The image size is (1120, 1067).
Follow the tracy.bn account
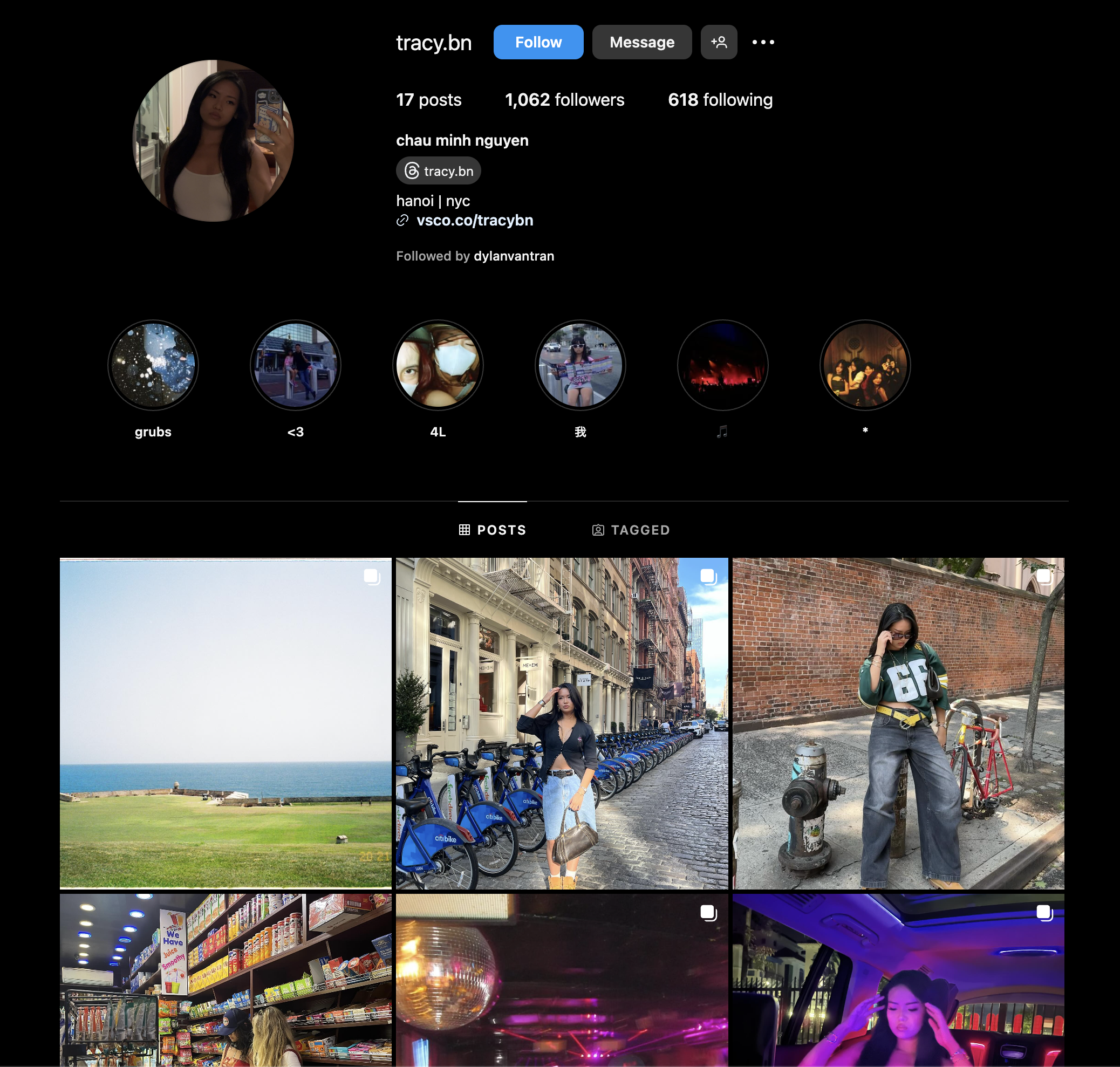tap(537, 42)
